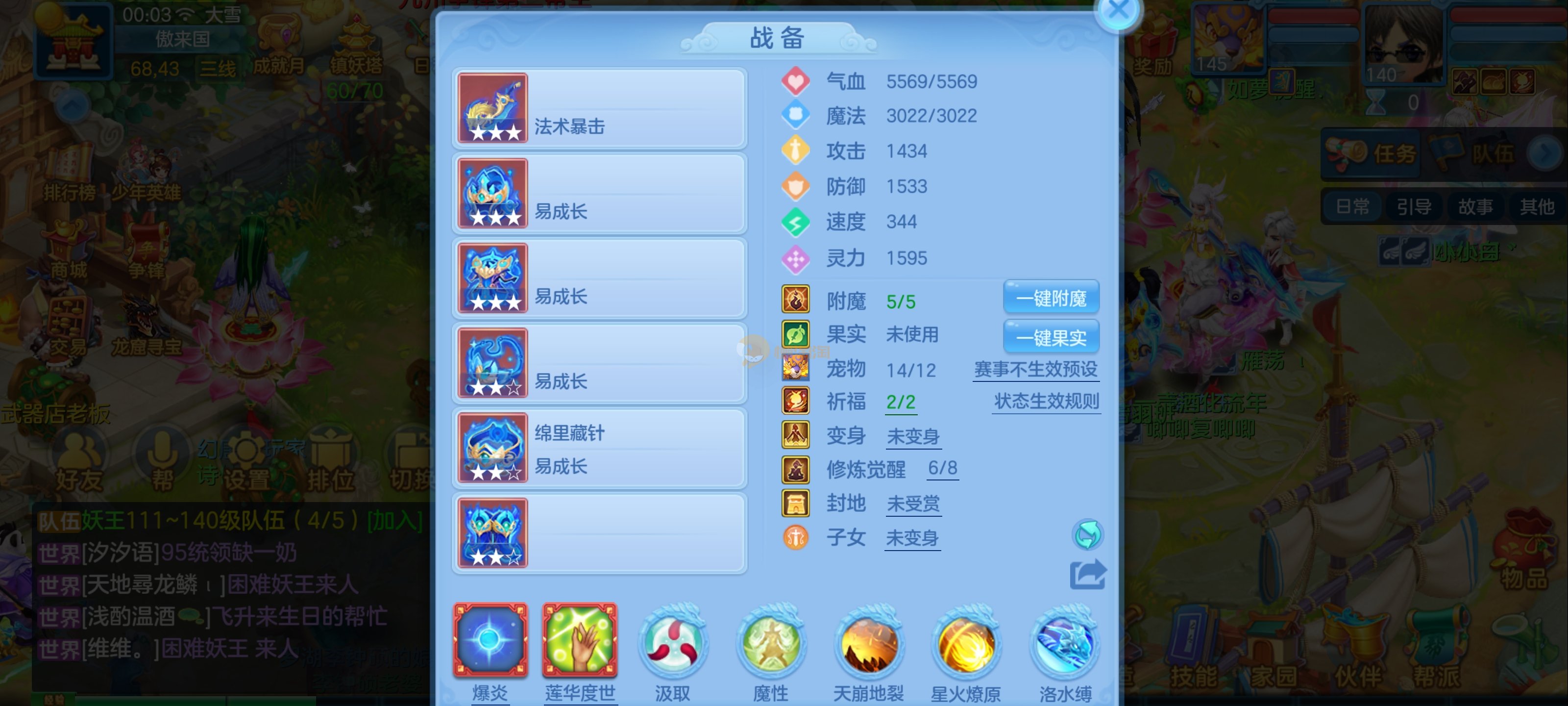Select the 星火燎原 skill
1568x706 pixels.
(965, 643)
